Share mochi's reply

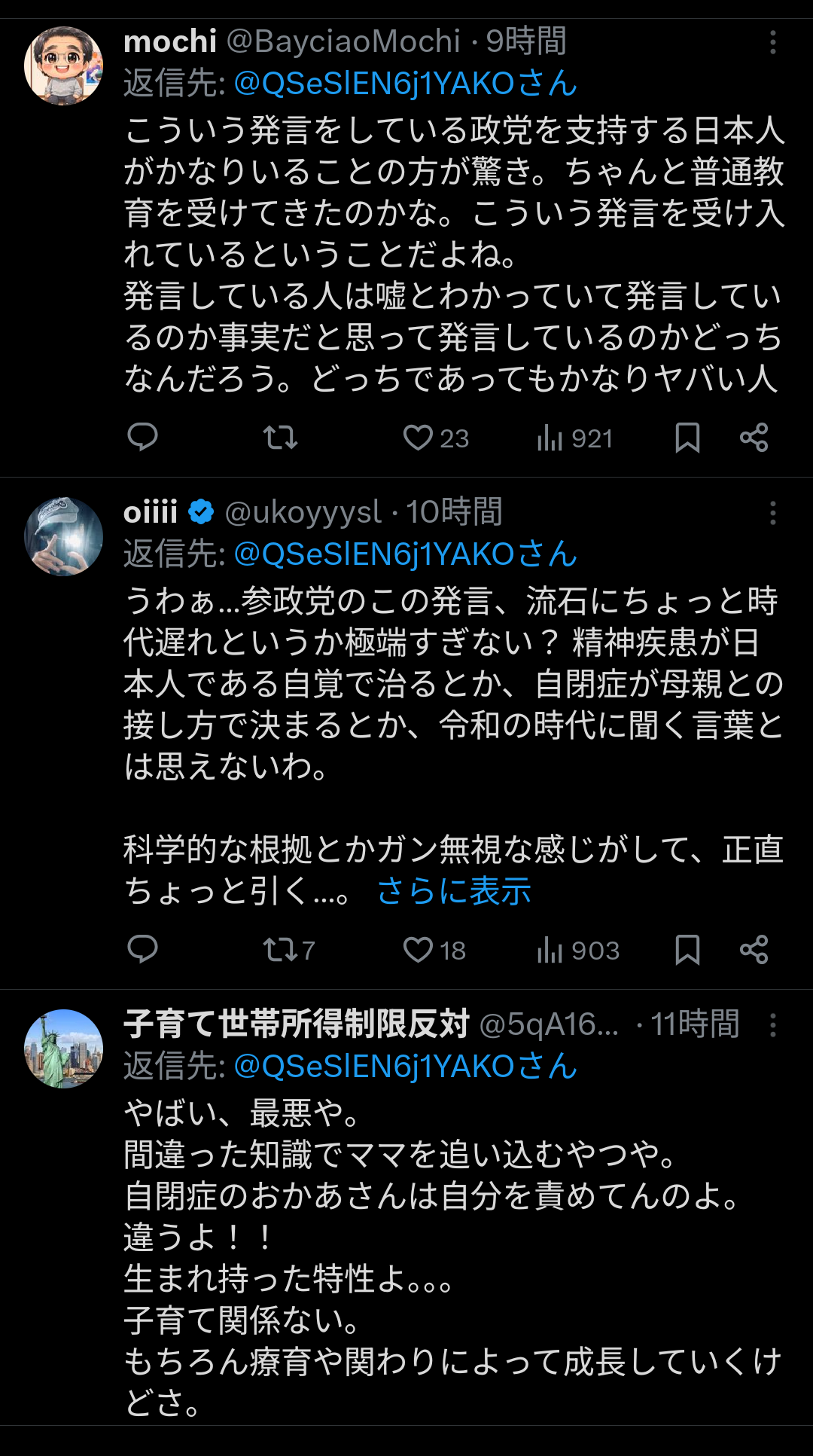point(754,438)
